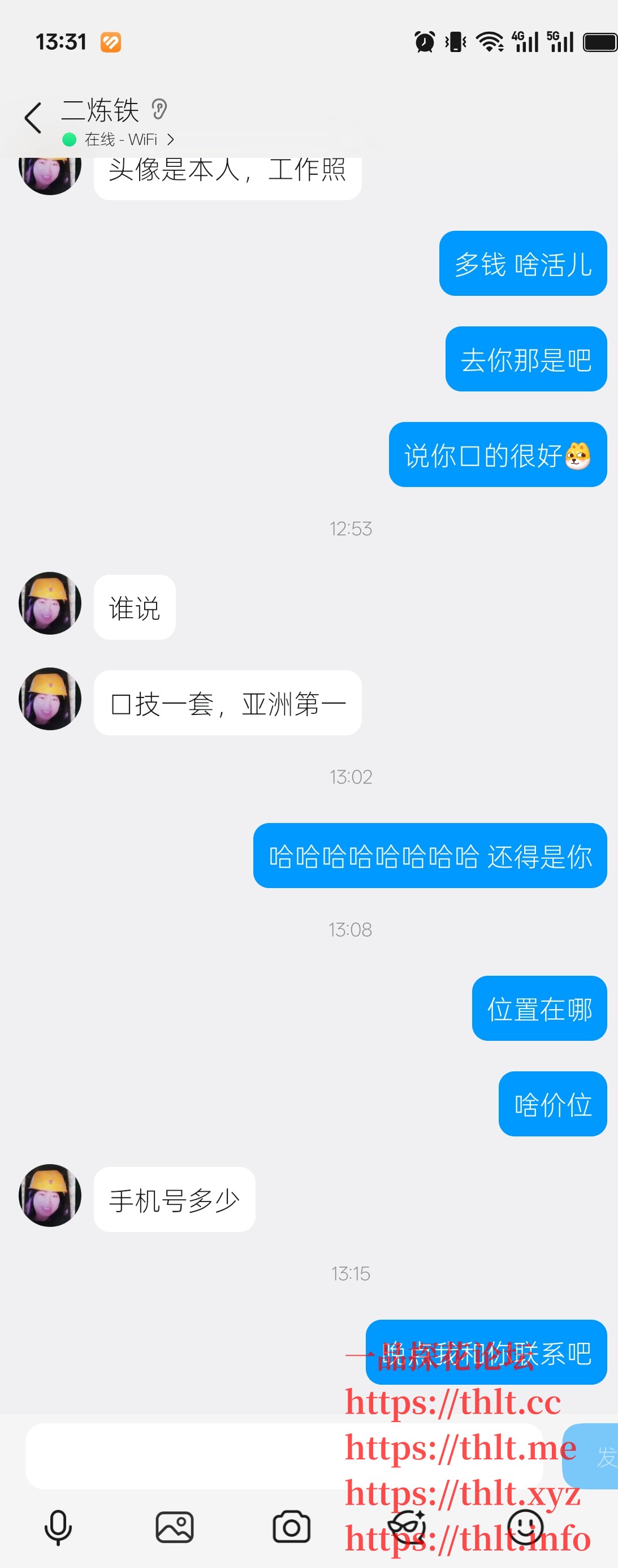Viewport: 618px width, 1568px height.
Task: Tap the microphone icon to record voice
Action: (58, 1526)
